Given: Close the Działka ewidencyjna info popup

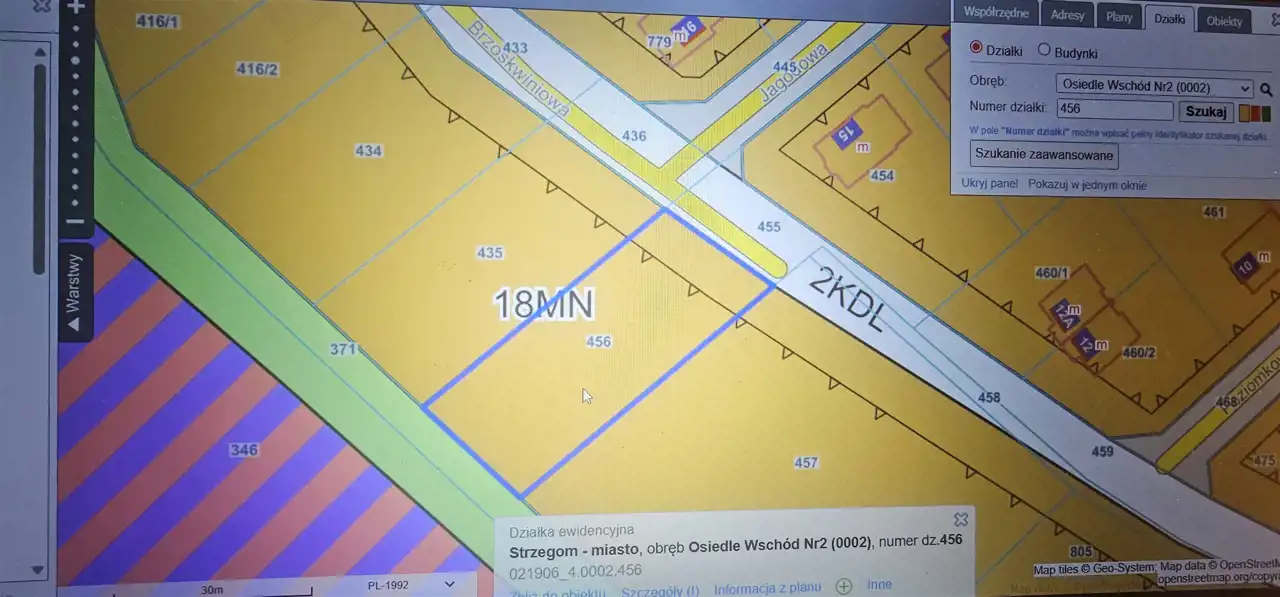Looking at the screenshot, I should pyautogui.click(x=961, y=519).
